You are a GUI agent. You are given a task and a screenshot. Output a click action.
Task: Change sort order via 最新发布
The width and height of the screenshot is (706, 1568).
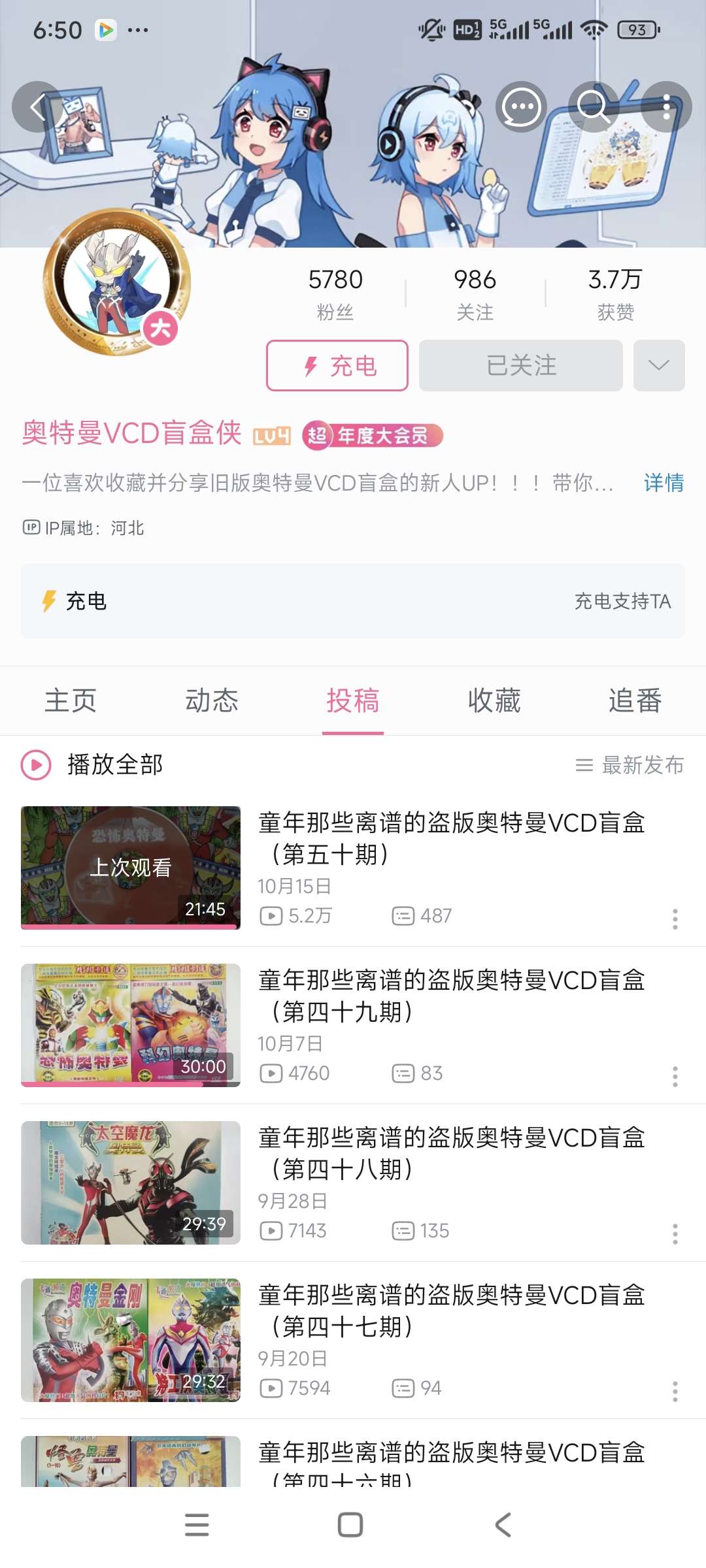click(630, 765)
